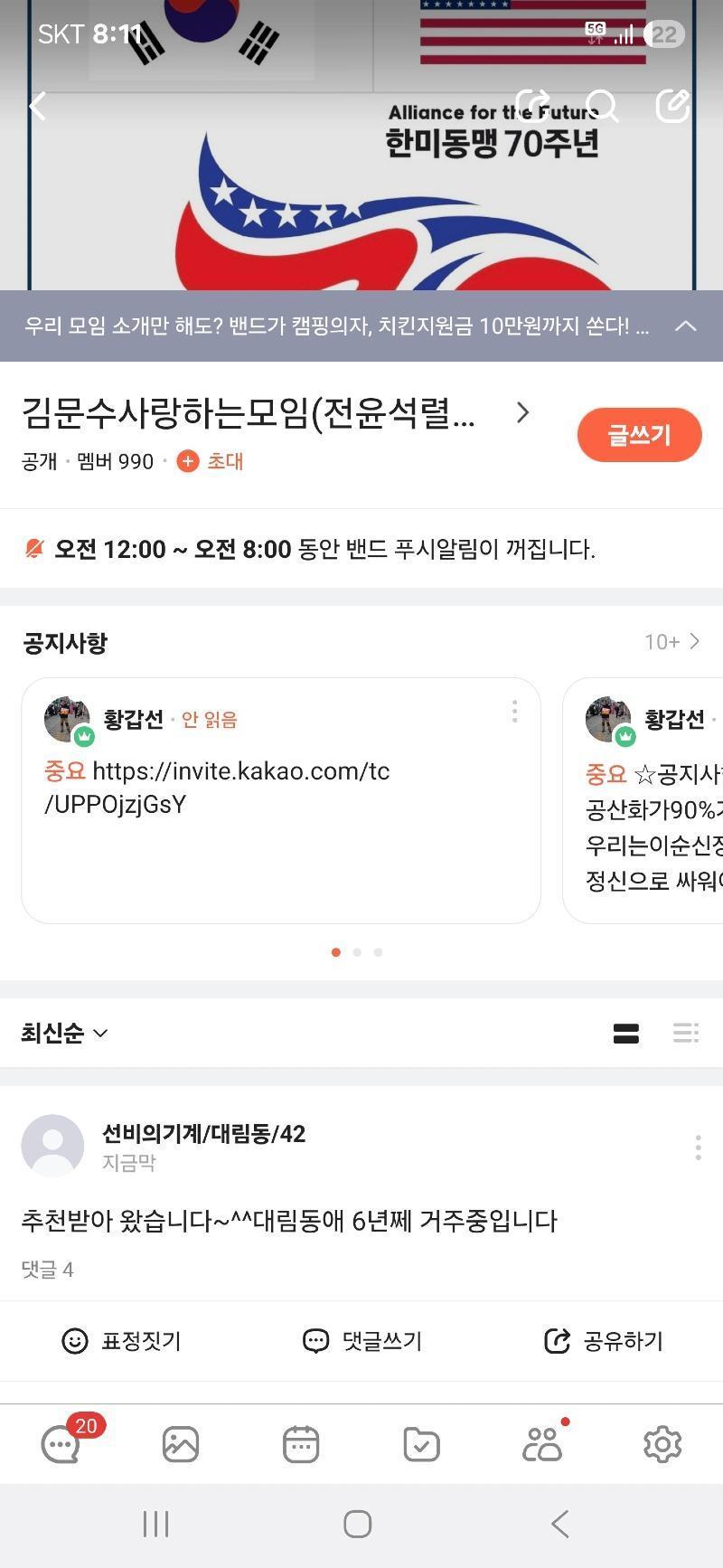Viewport: 723px width, 1568px height.
Task: Open the band settings gear icon
Action: click(663, 1444)
